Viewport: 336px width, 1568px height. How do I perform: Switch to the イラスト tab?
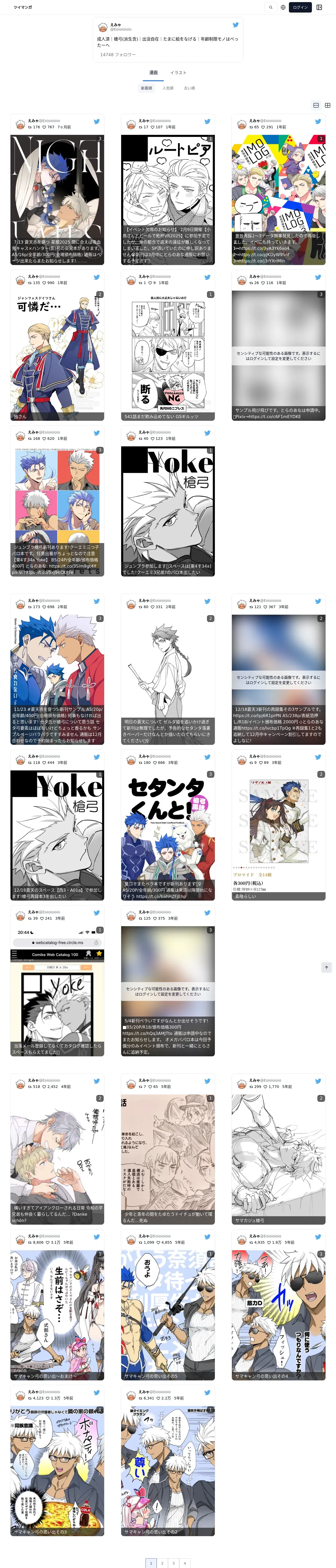tap(178, 72)
